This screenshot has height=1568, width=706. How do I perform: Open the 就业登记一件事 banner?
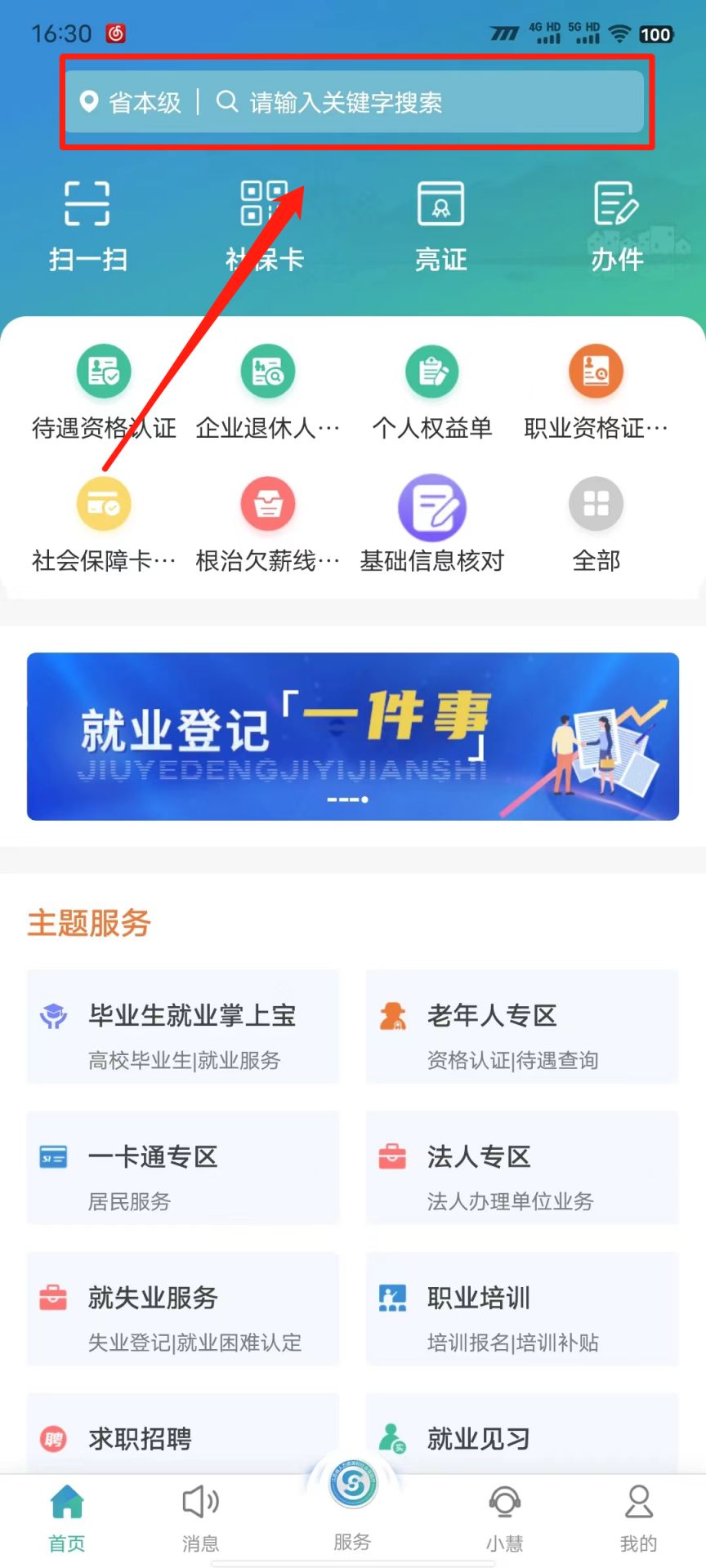(x=353, y=736)
